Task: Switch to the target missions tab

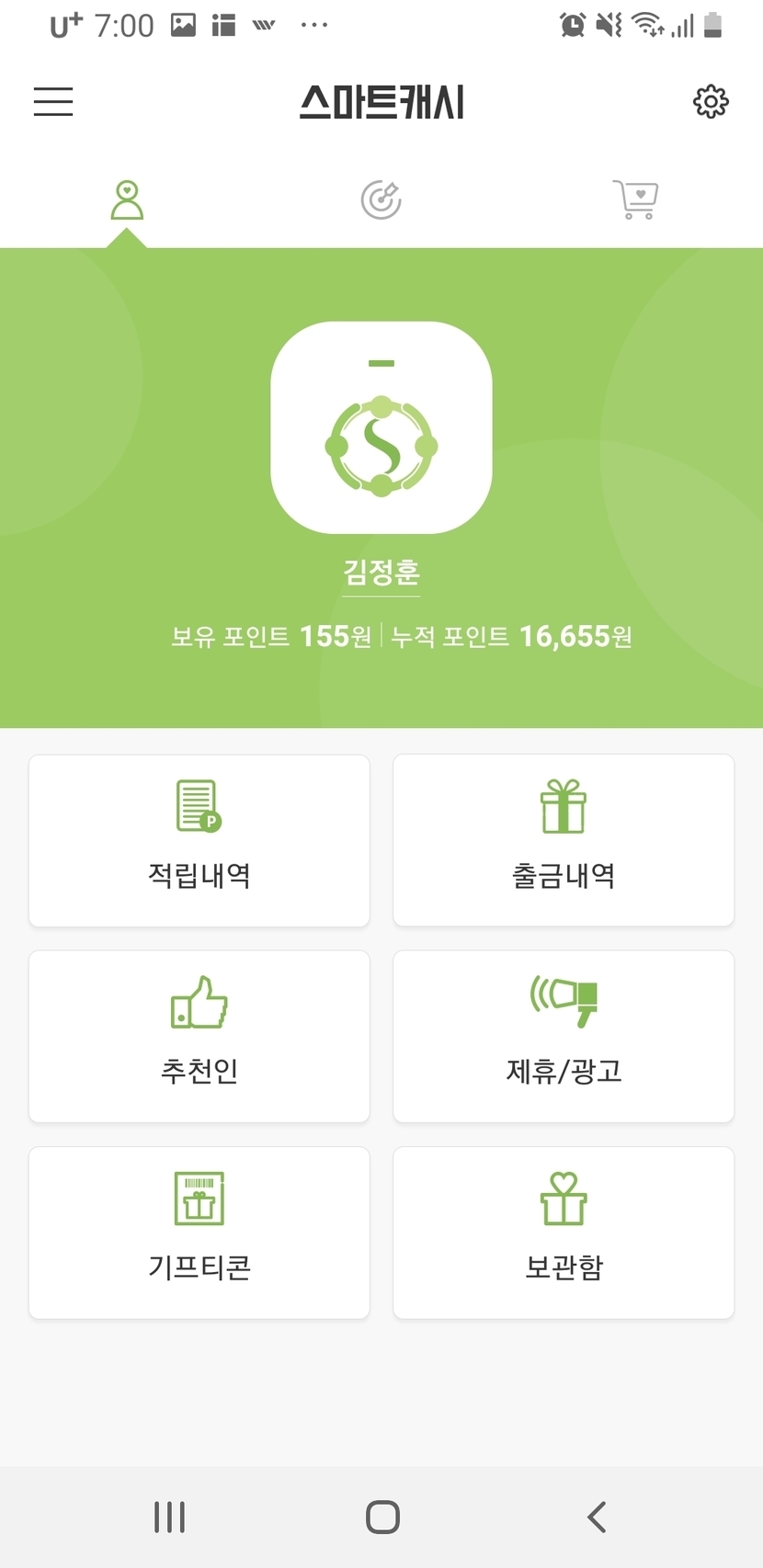Action: point(381,200)
